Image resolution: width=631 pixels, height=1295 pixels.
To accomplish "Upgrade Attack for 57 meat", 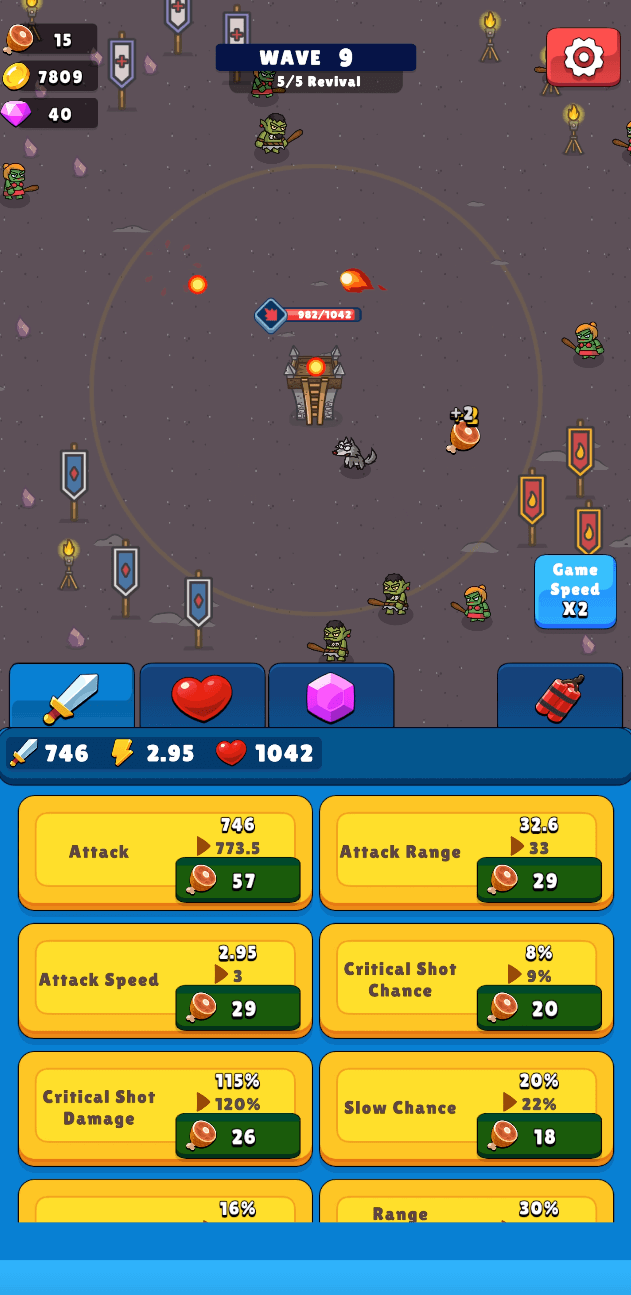I will (238, 880).
